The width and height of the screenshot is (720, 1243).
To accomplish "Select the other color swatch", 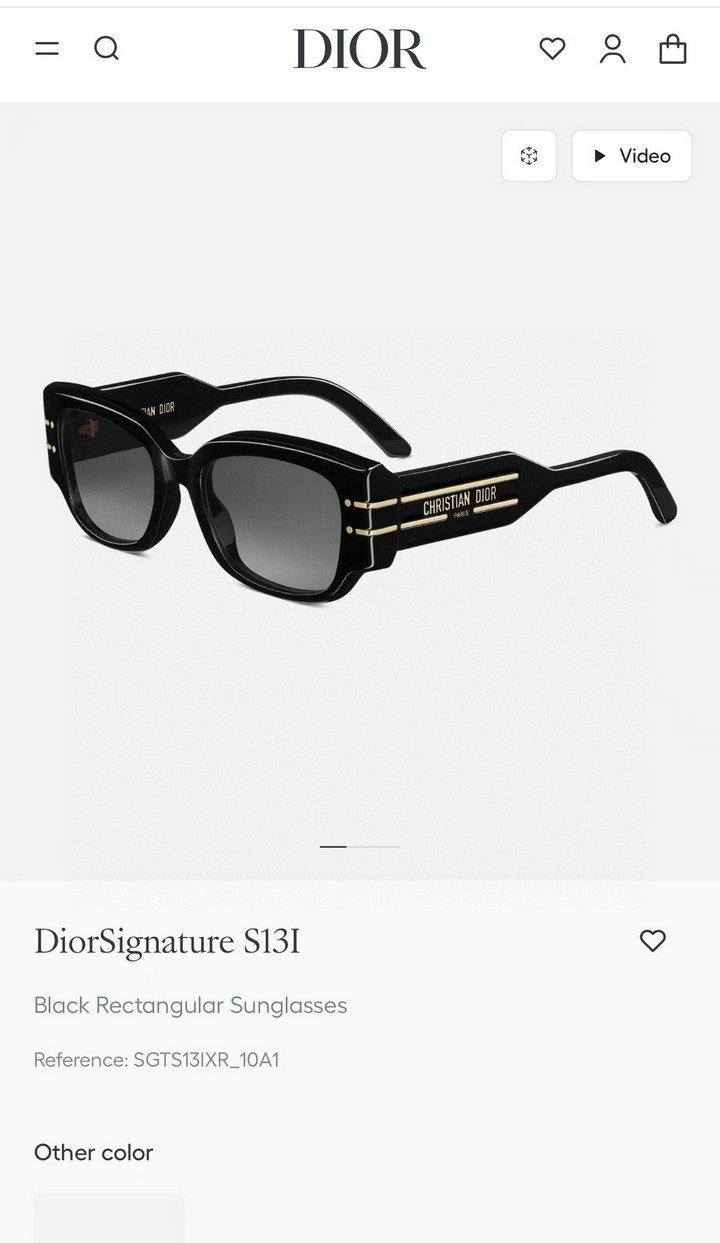I will (x=109, y=1217).
